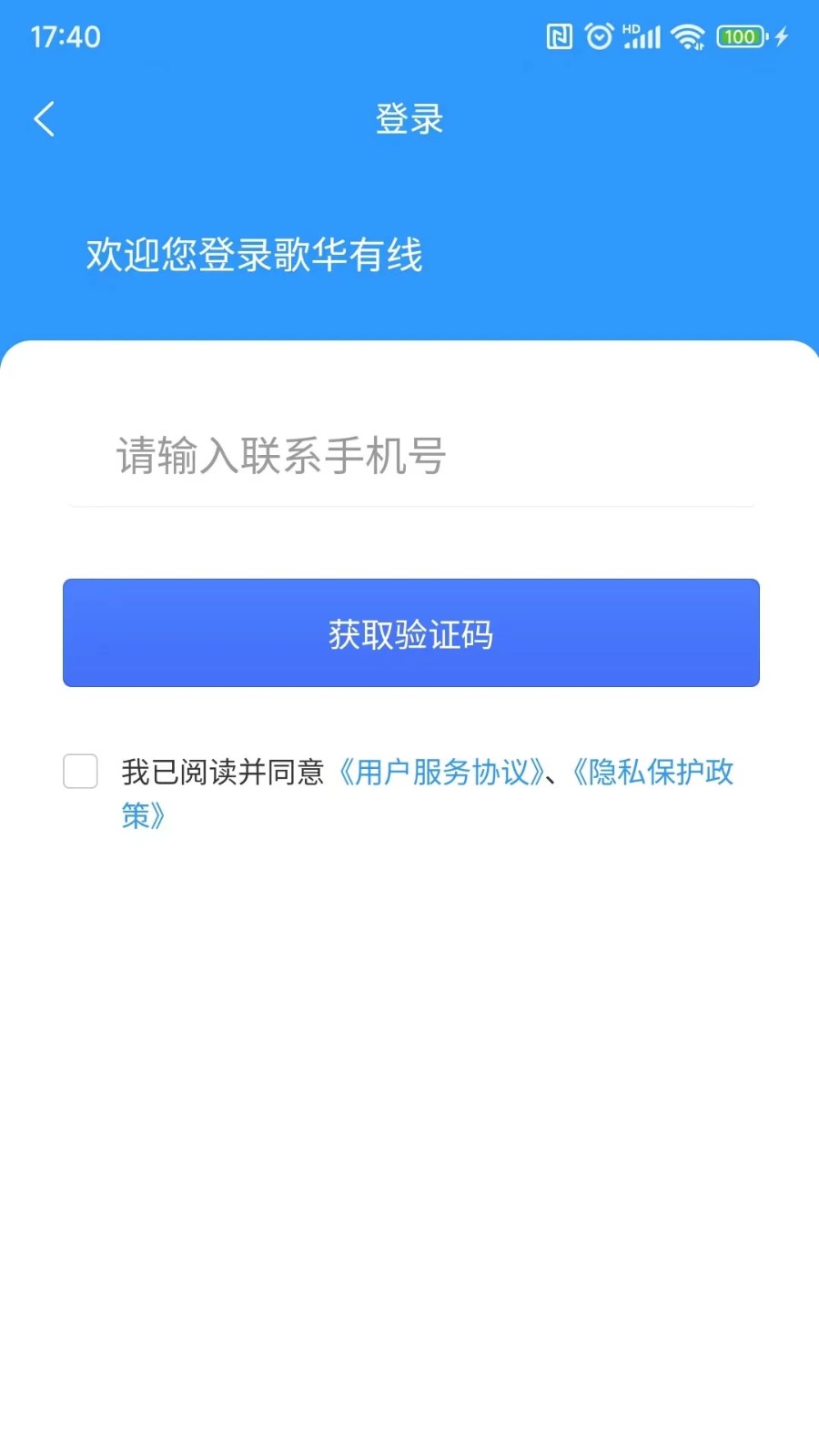819x1456 pixels.
Task: Tap the cellular signal strength icon
Action: 644,38
